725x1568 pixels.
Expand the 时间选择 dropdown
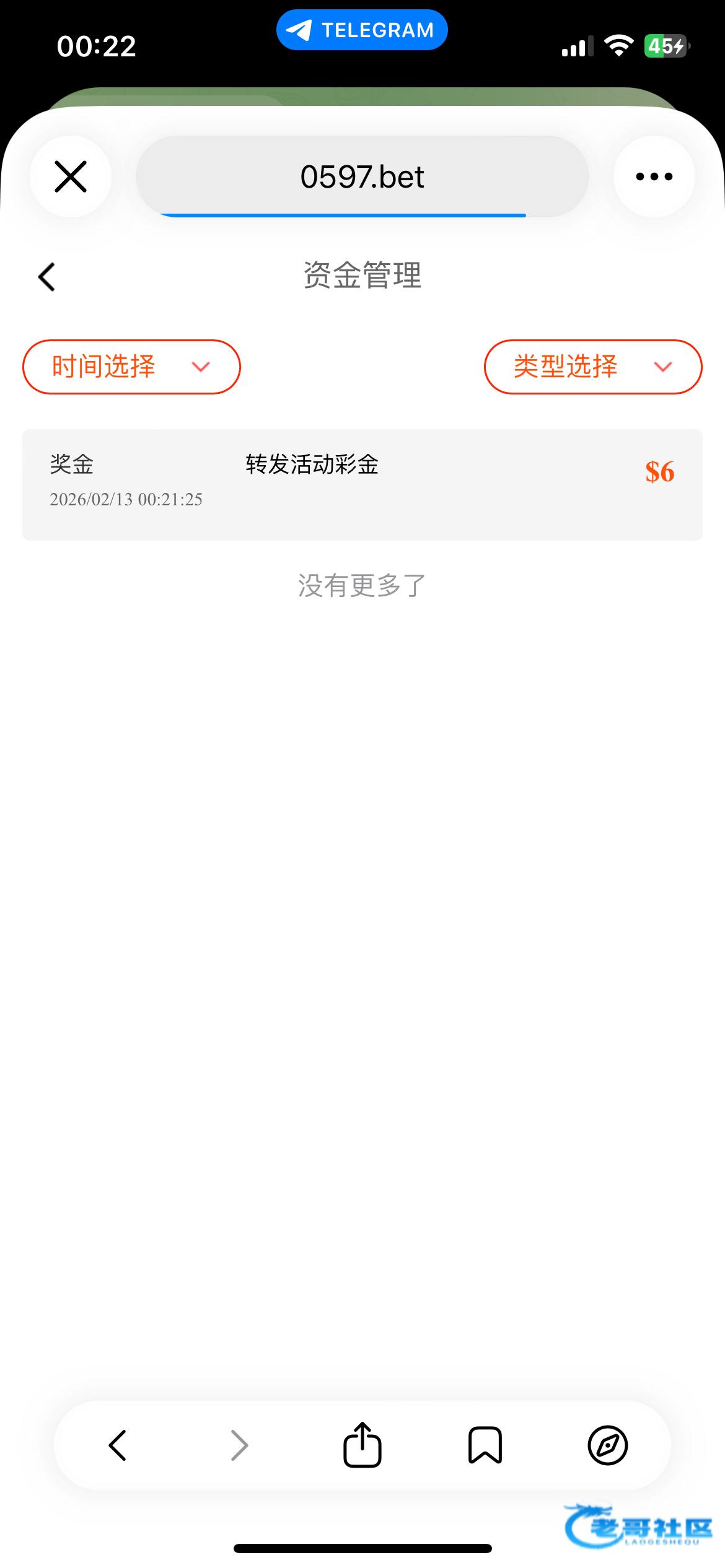(x=131, y=367)
